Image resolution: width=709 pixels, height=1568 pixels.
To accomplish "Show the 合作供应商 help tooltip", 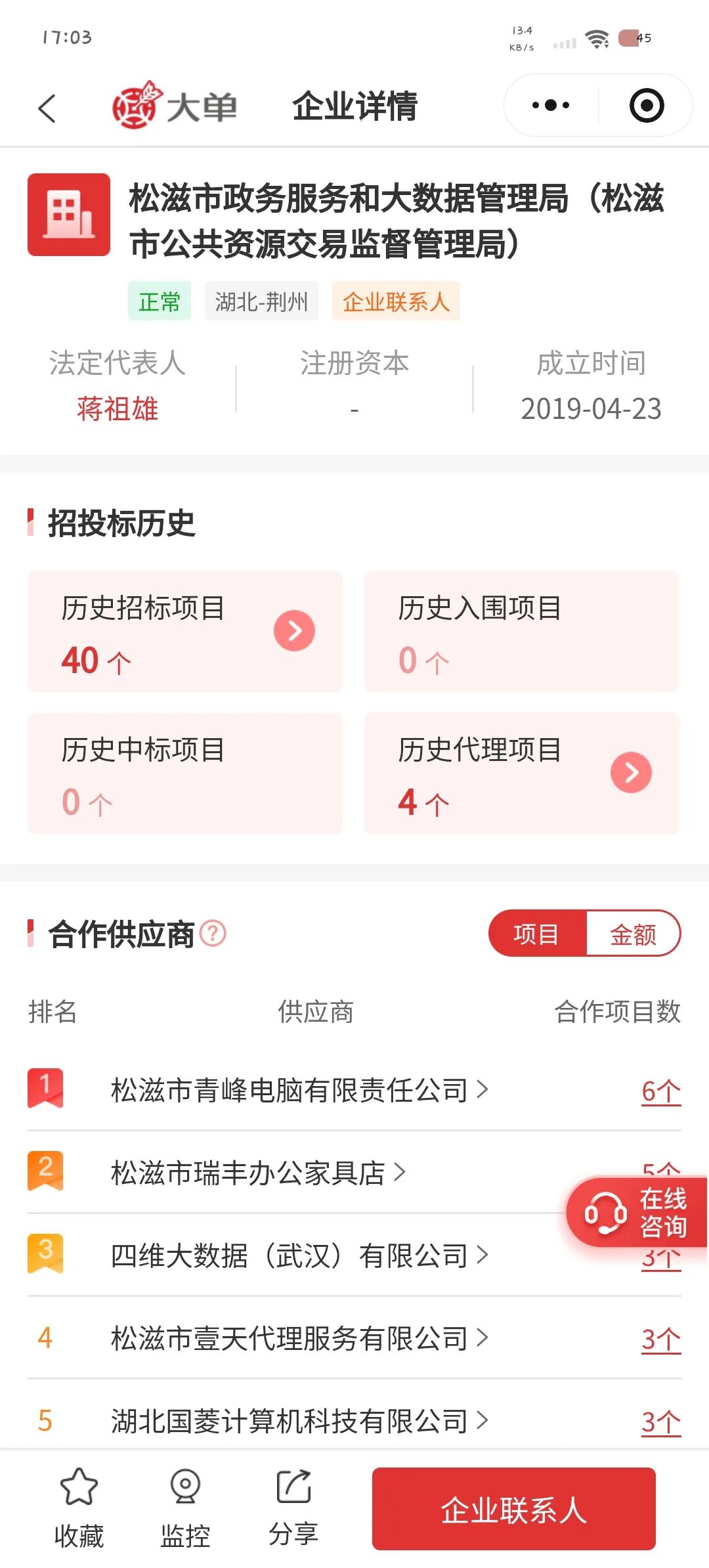I will point(213,933).
